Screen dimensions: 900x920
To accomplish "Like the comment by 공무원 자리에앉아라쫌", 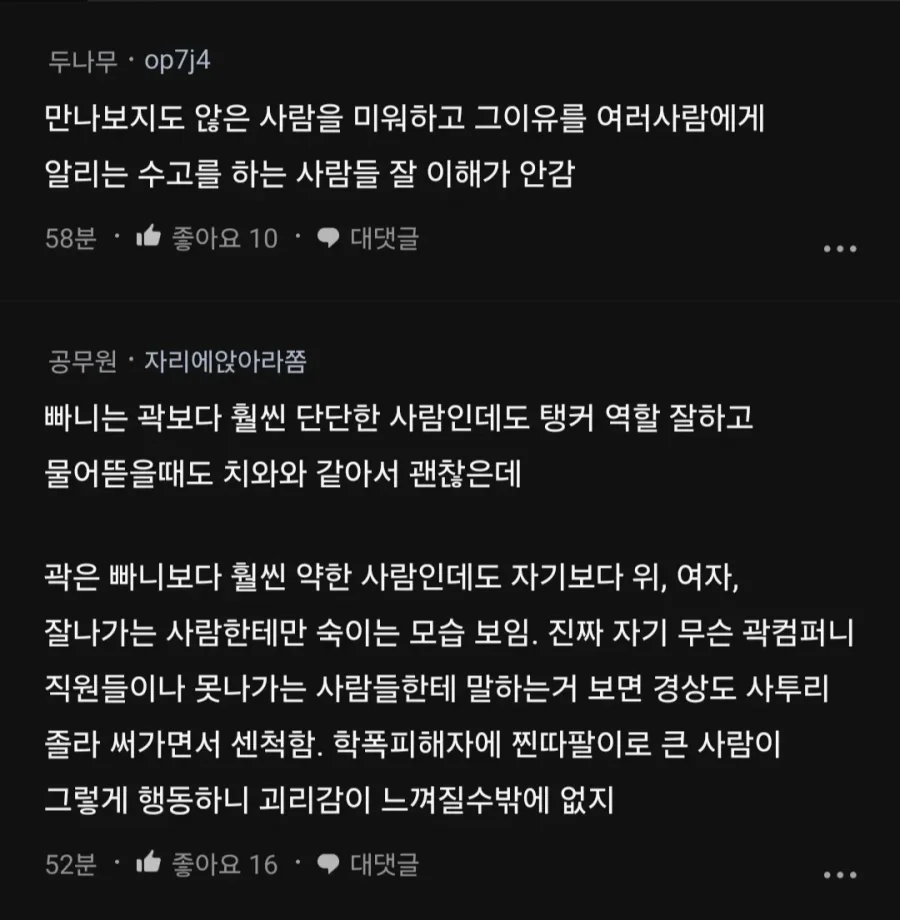I will [x=150, y=863].
